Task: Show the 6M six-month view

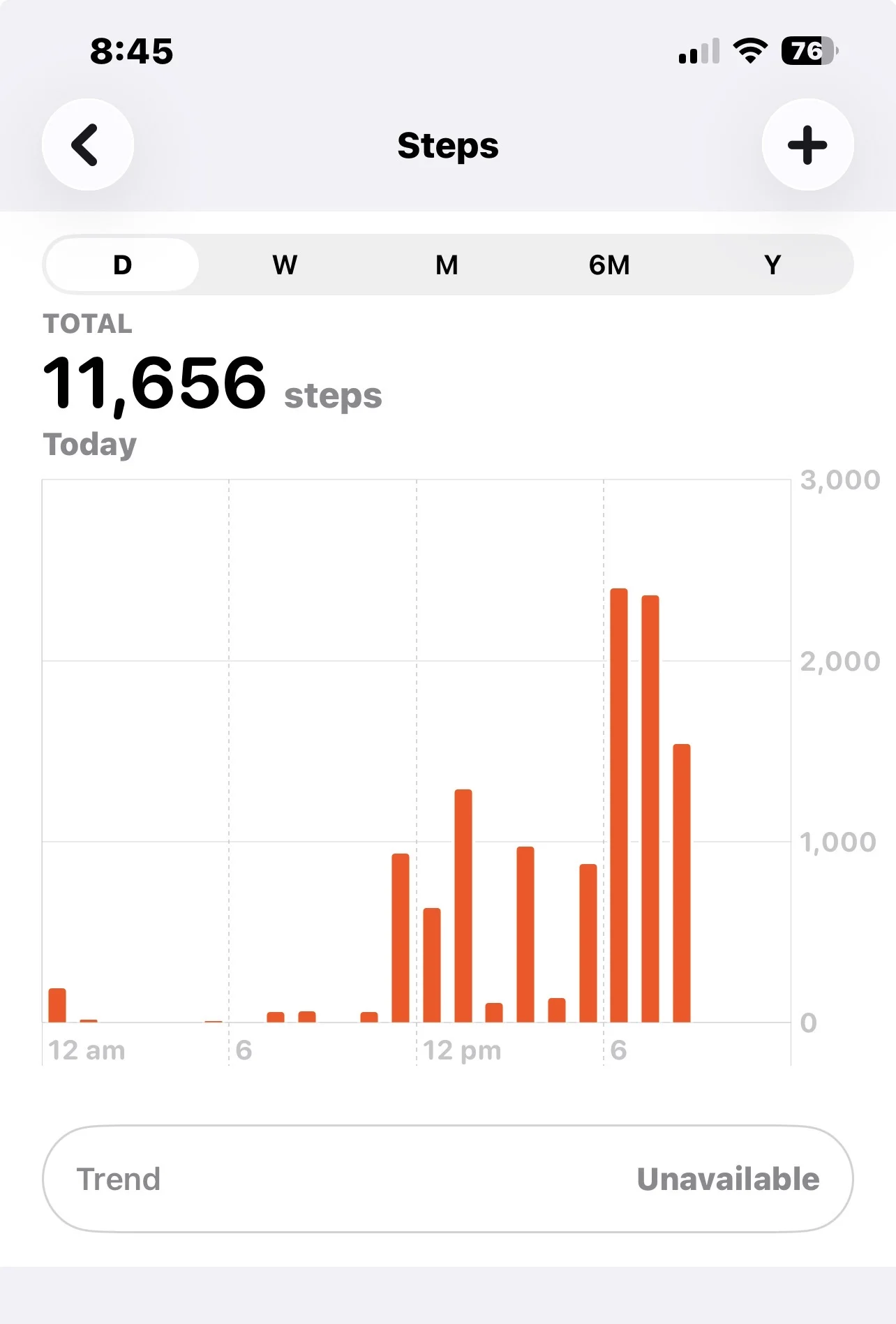Action: click(x=609, y=265)
